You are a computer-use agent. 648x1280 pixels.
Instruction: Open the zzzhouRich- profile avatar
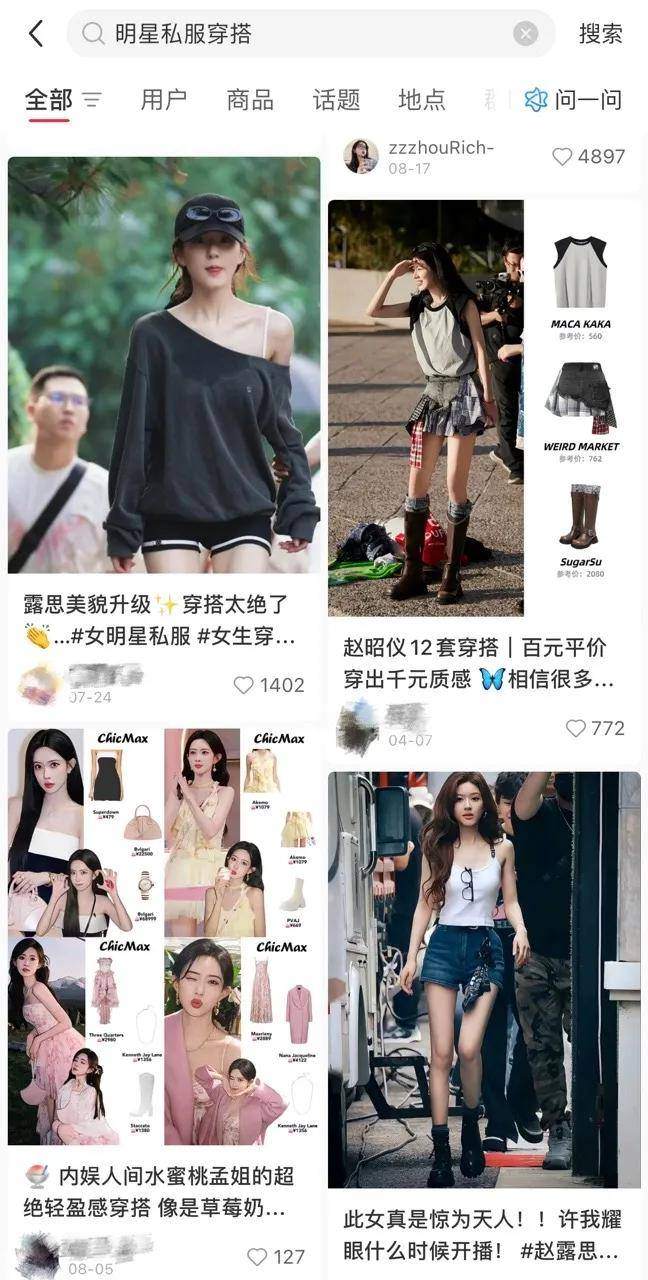click(x=361, y=157)
